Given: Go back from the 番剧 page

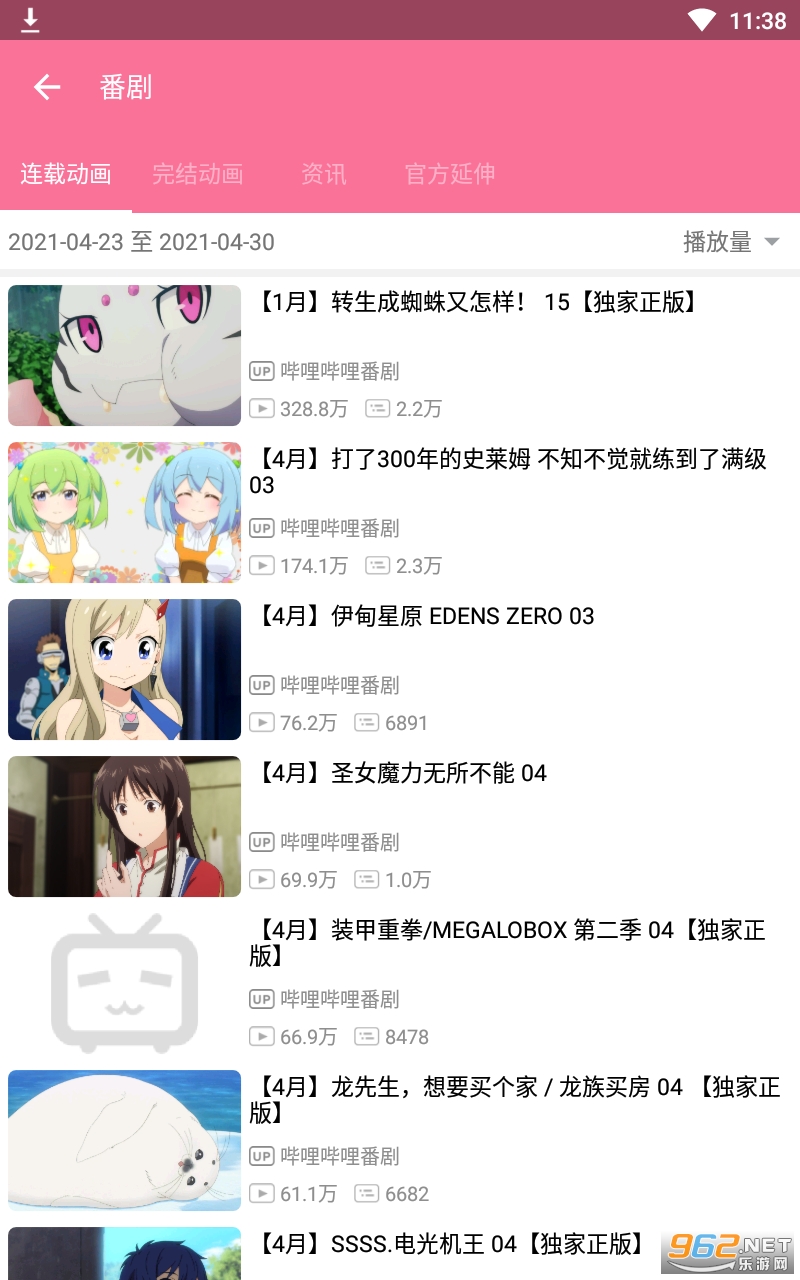Looking at the screenshot, I should point(47,88).
